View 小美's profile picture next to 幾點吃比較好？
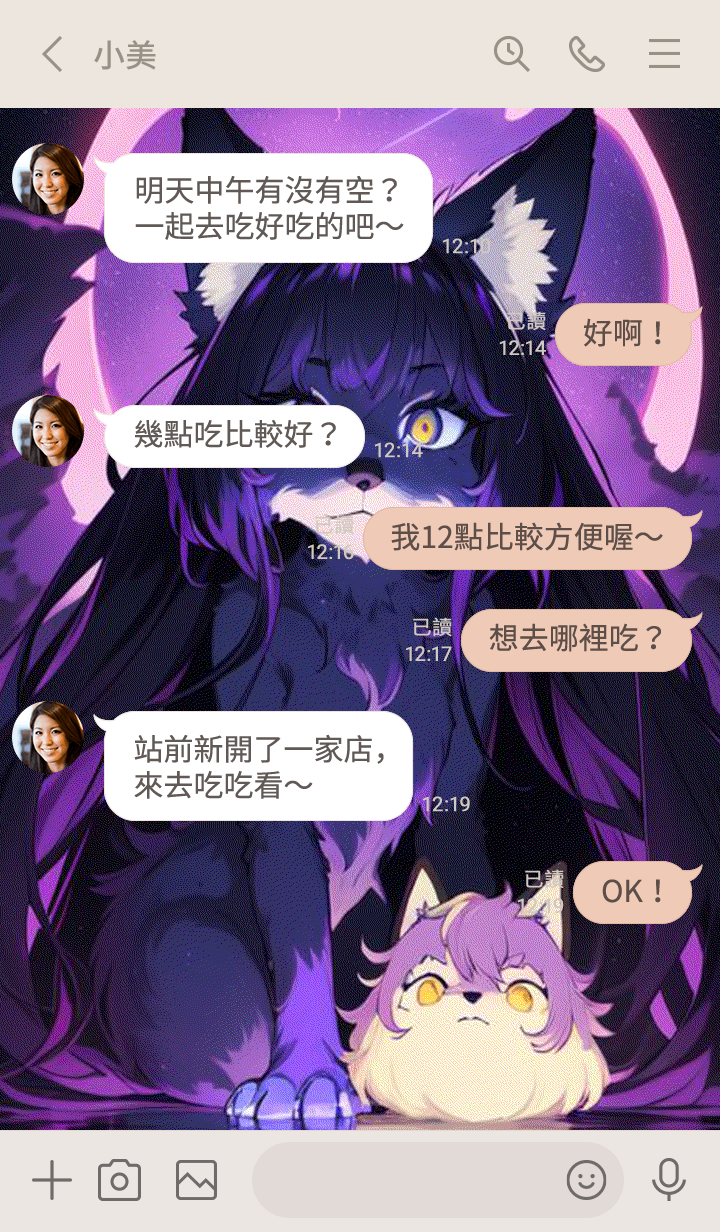This screenshot has width=720, height=1232. point(48,431)
